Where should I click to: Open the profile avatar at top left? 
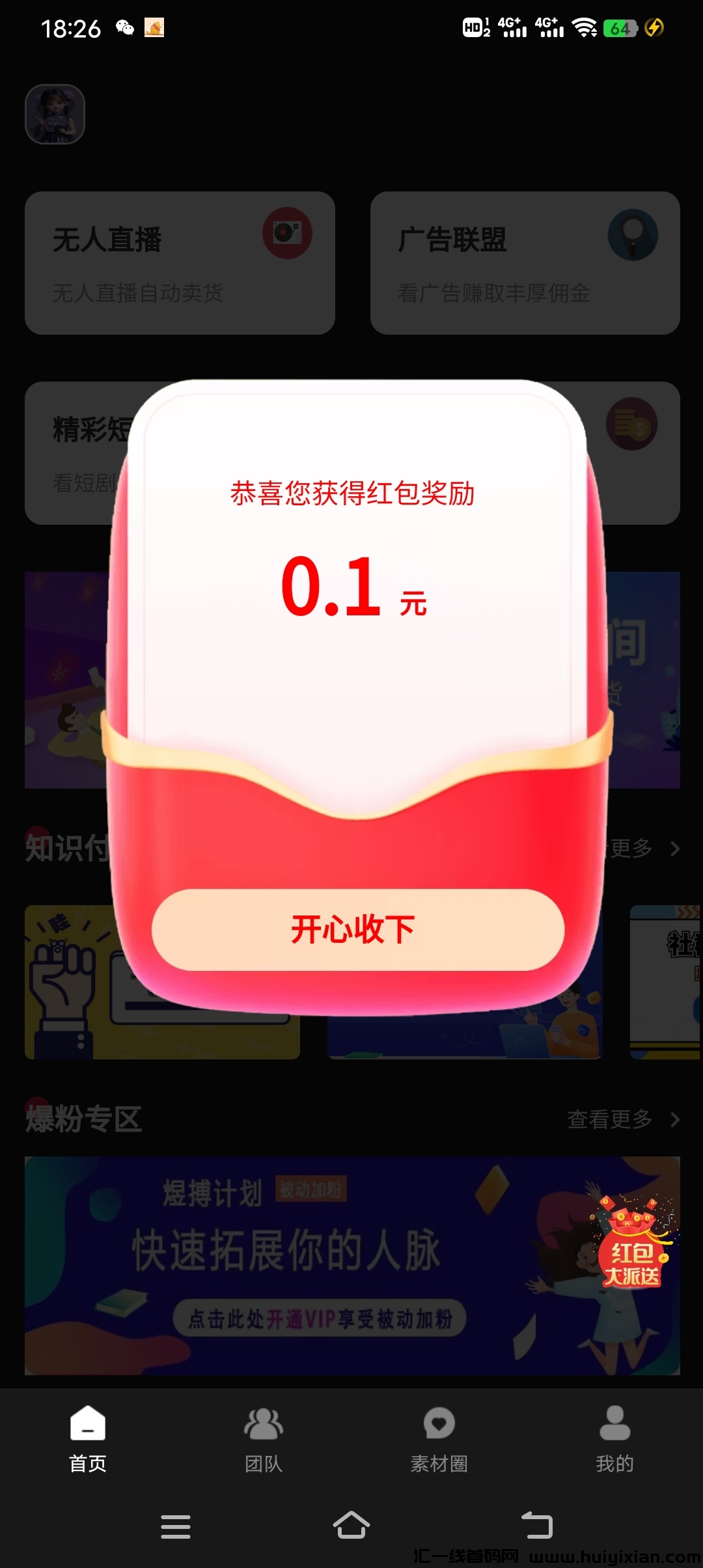[x=55, y=114]
